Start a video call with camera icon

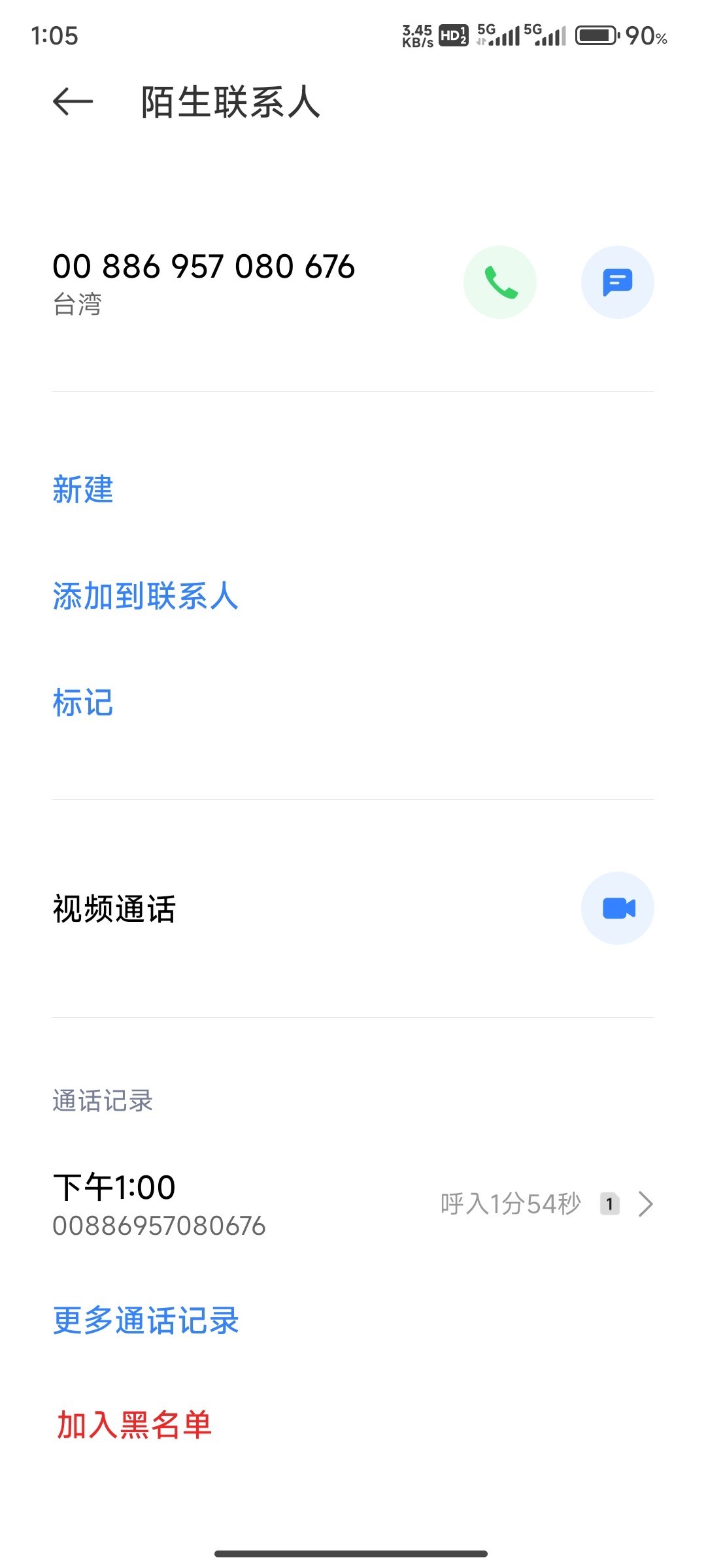[618, 908]
